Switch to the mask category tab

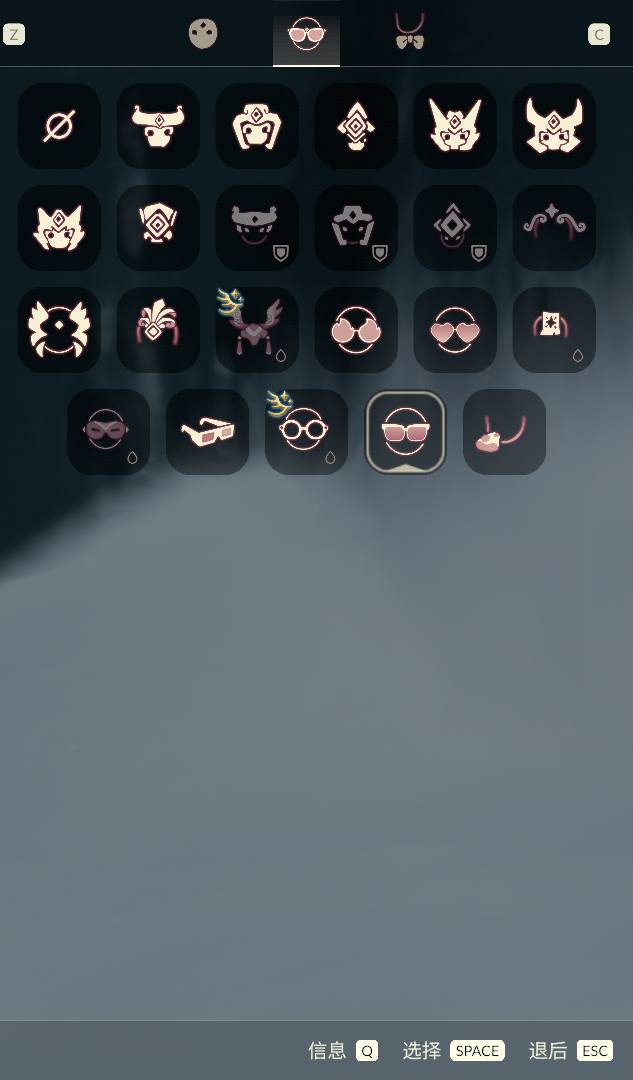tap(203, 34)
